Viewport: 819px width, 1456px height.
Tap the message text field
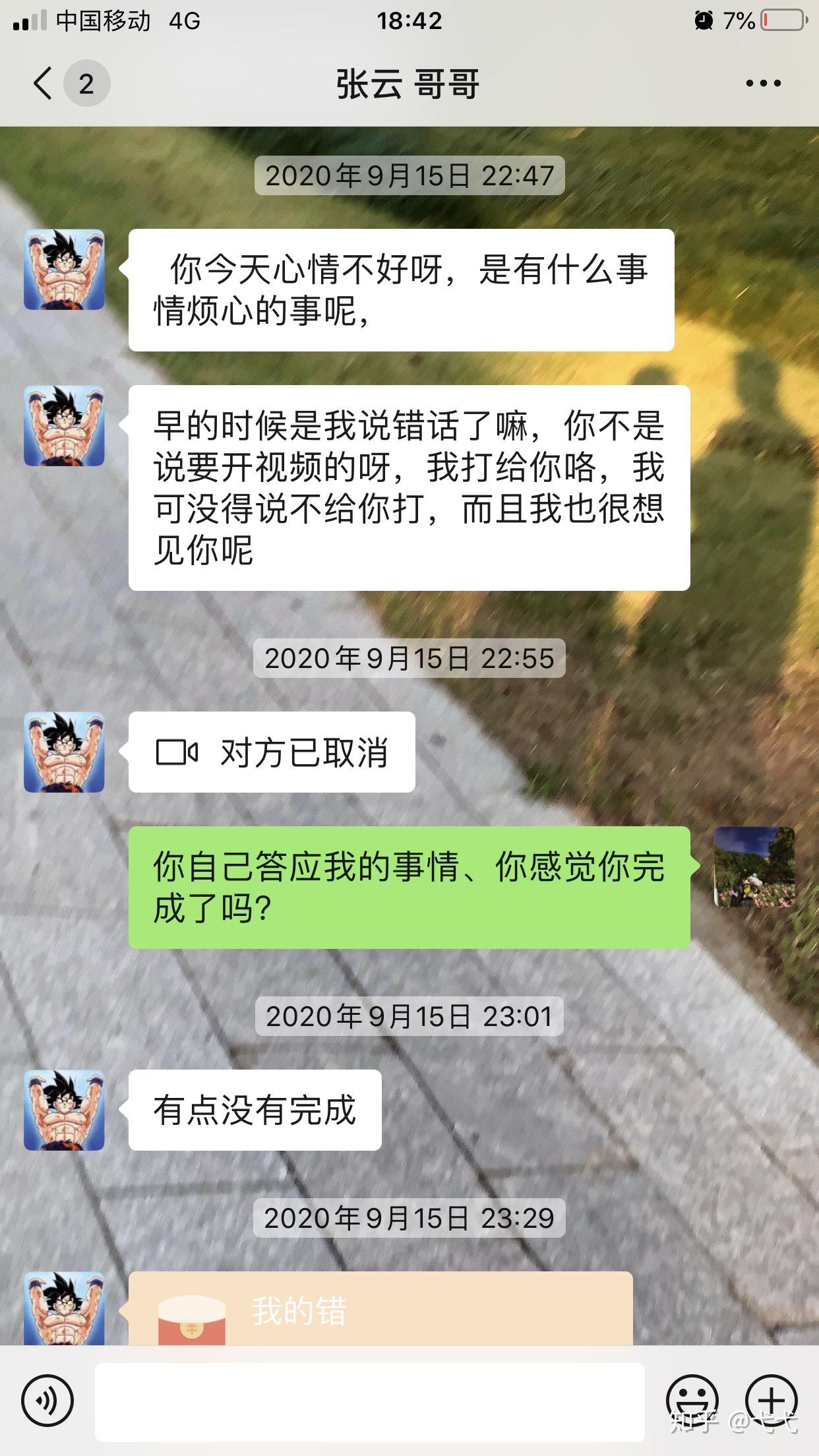(369, 1401)
